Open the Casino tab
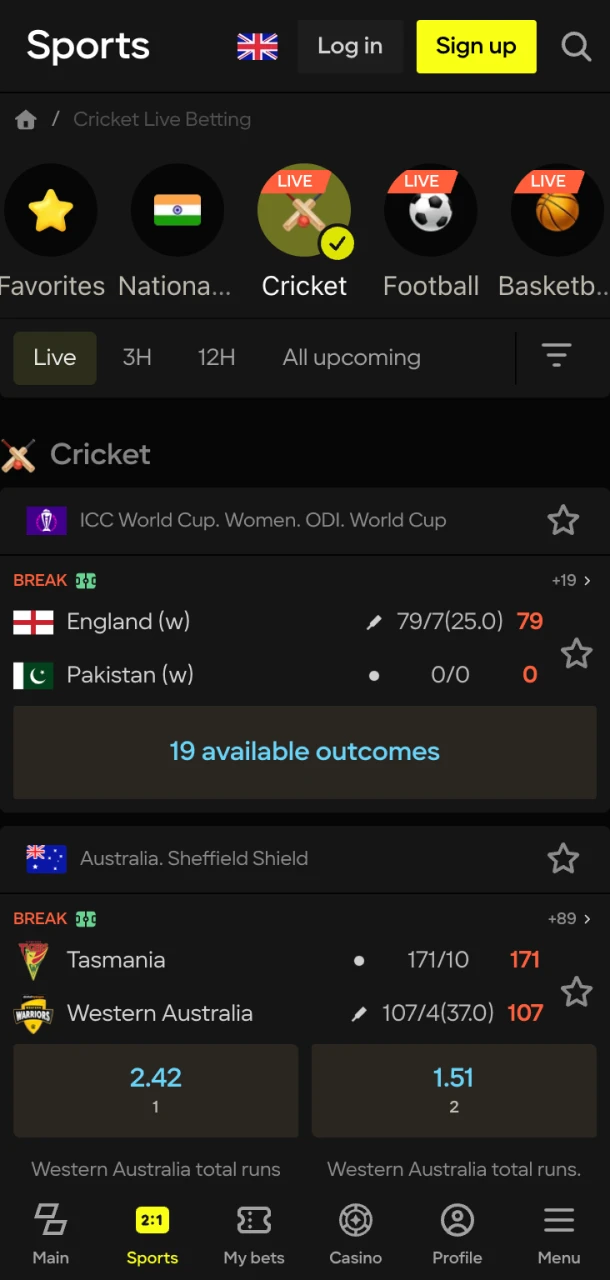This screenshot has width=610, height=1280. 356,1234
